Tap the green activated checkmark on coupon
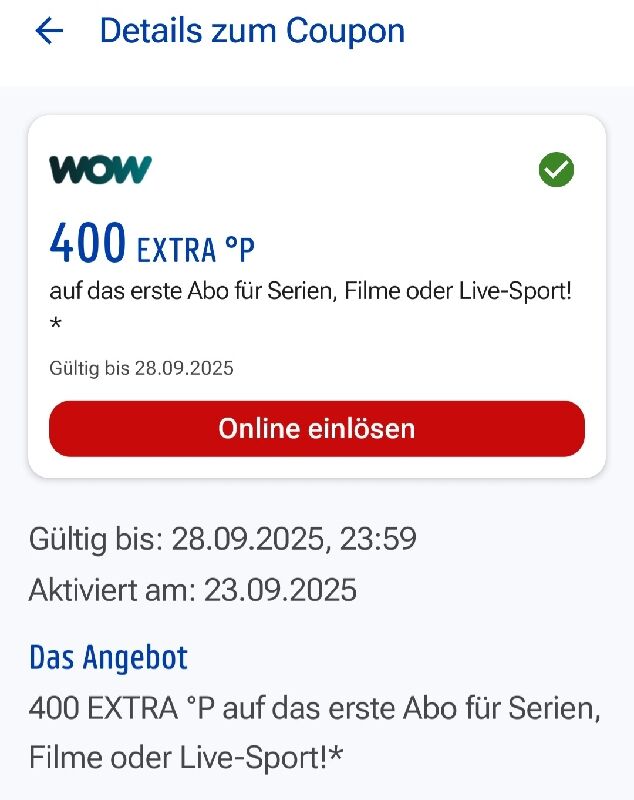 coord(556,170)
